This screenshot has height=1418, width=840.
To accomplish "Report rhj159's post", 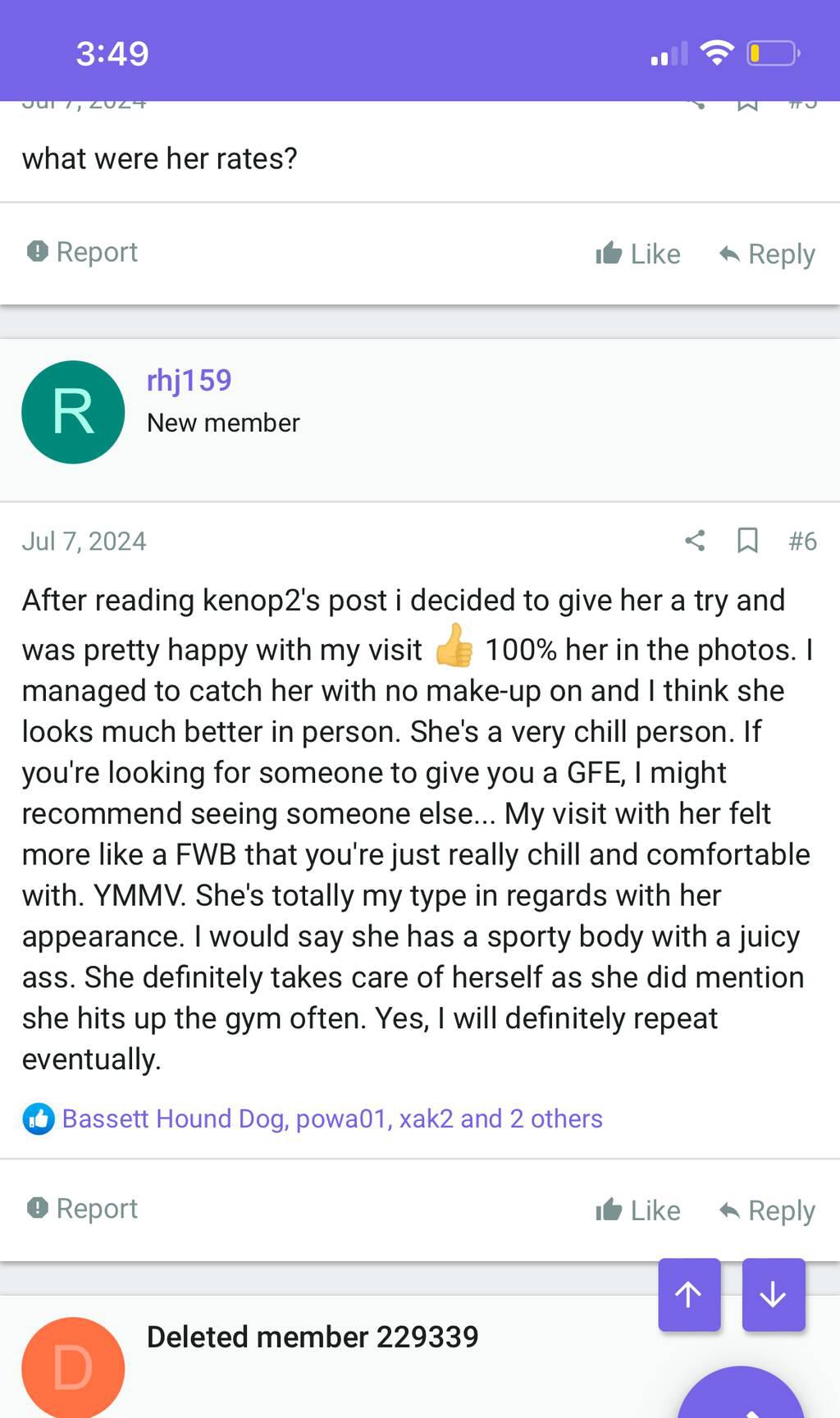I will (x=82, y=1209).
